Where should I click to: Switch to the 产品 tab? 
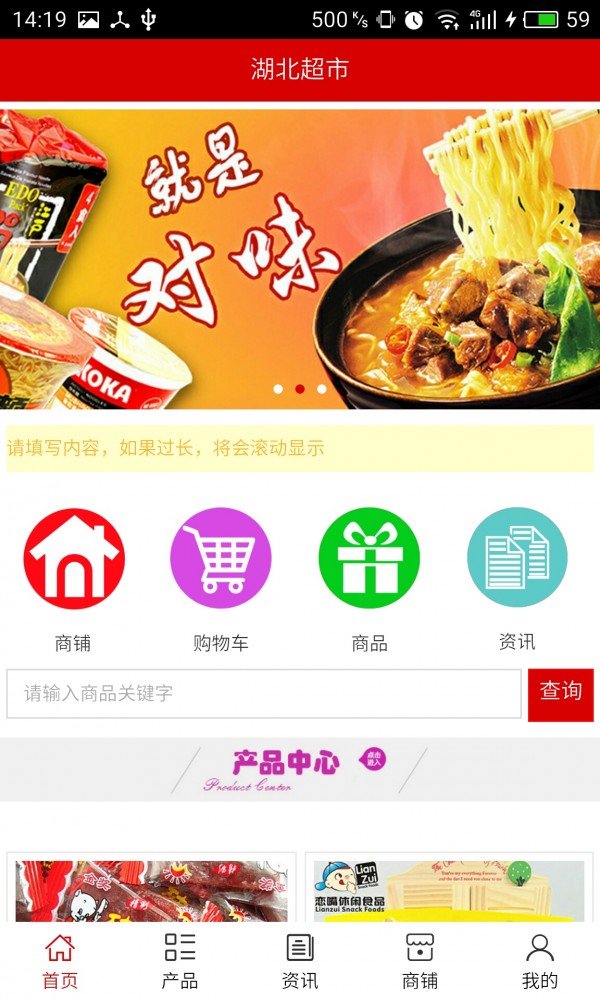[180, 961]
